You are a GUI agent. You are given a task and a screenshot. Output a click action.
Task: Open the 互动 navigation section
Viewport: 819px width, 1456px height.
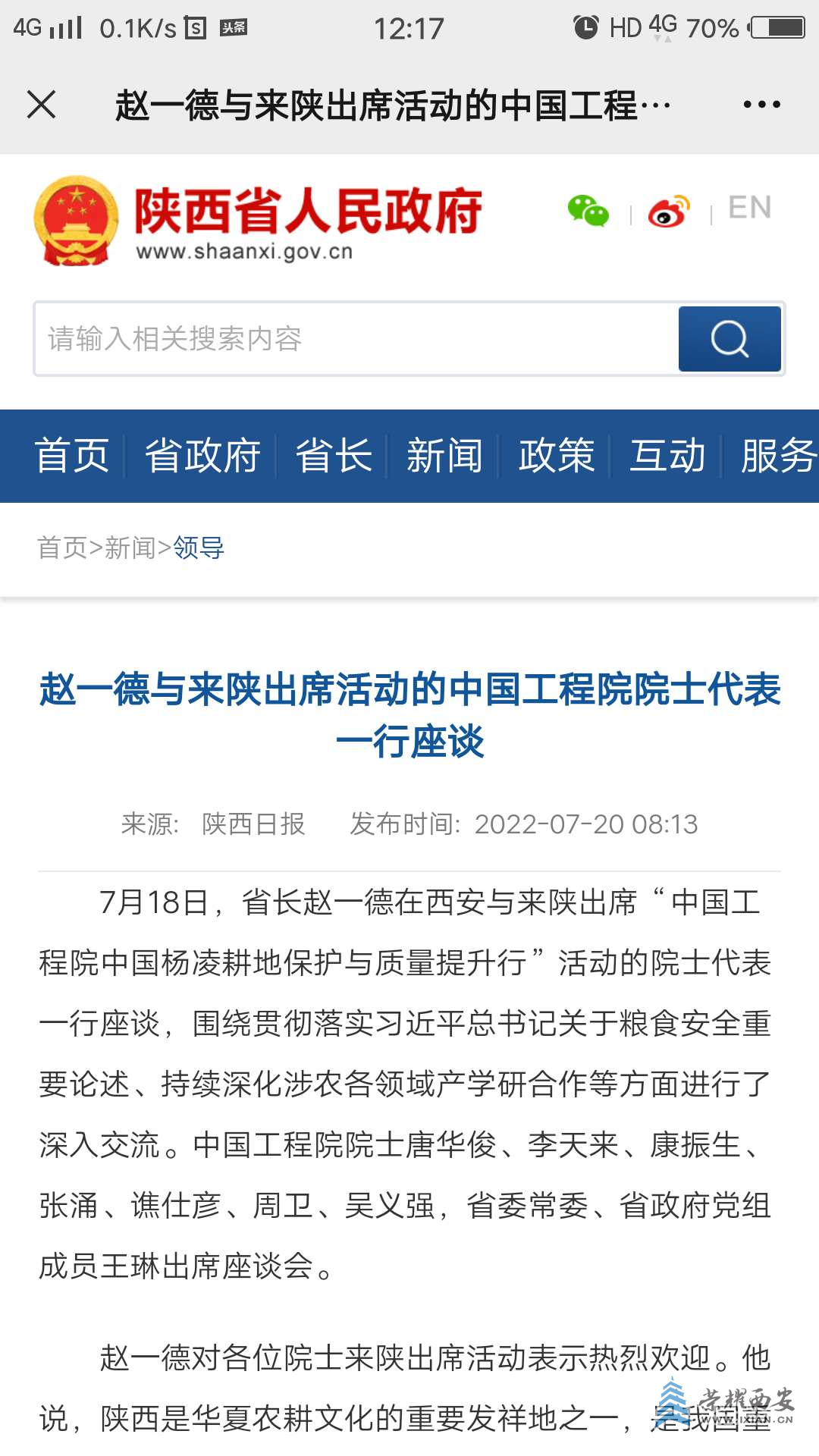click(x=667, y=456)
